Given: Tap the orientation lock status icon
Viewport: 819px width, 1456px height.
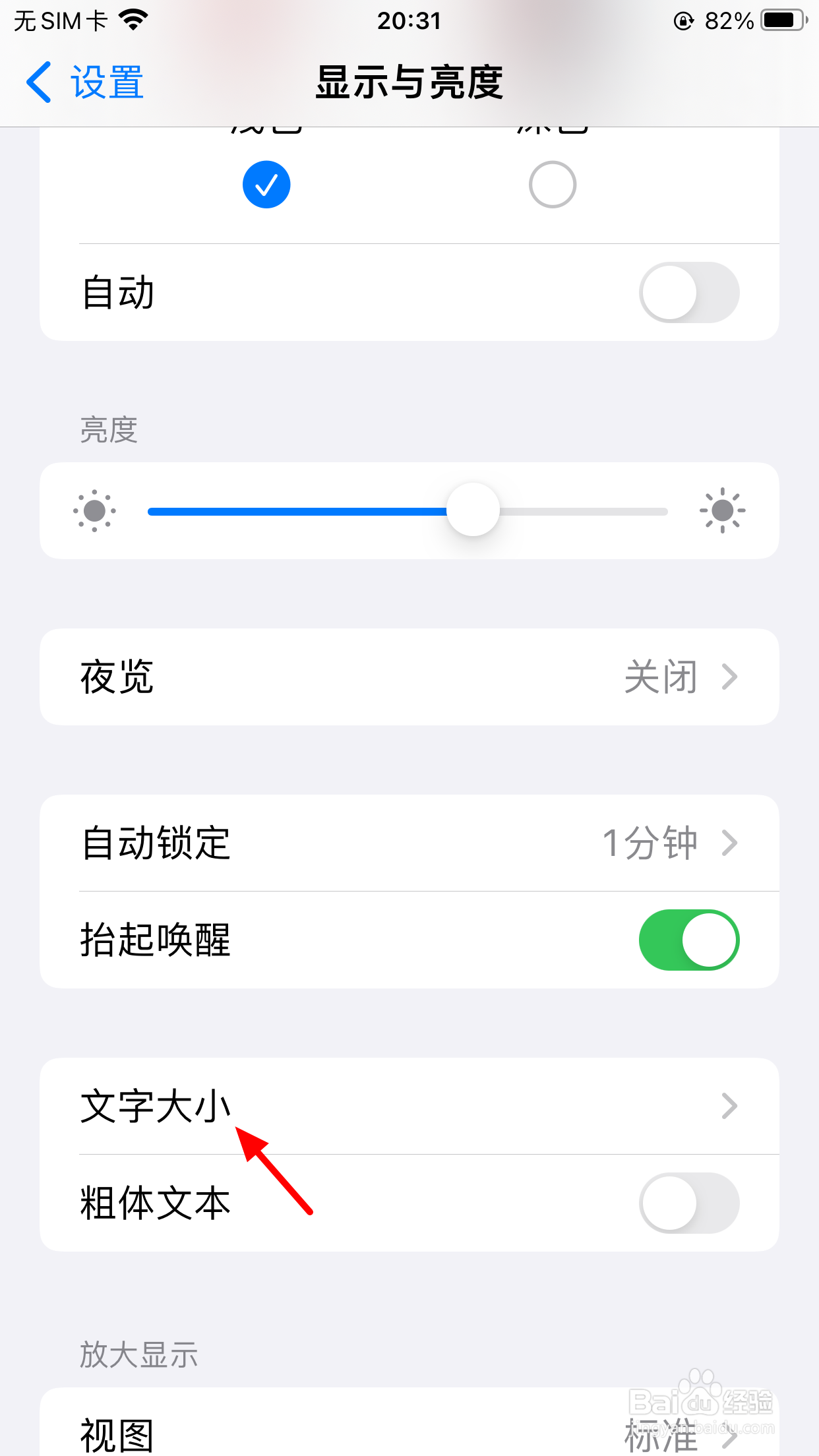Looking at the screenshot, I should click(x=683, y=20).
